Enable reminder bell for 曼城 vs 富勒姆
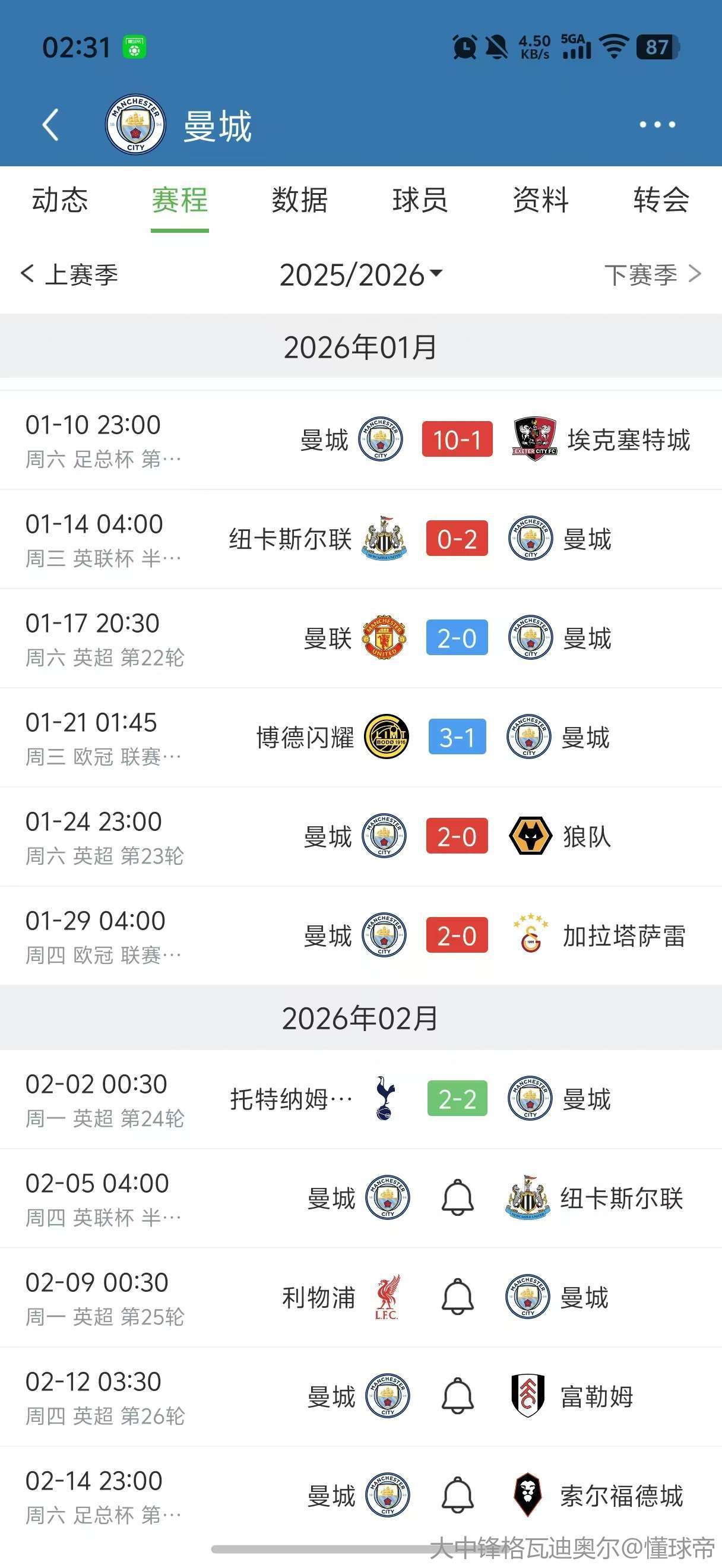Screen dimensions: 722x1568 (457, 1396)
